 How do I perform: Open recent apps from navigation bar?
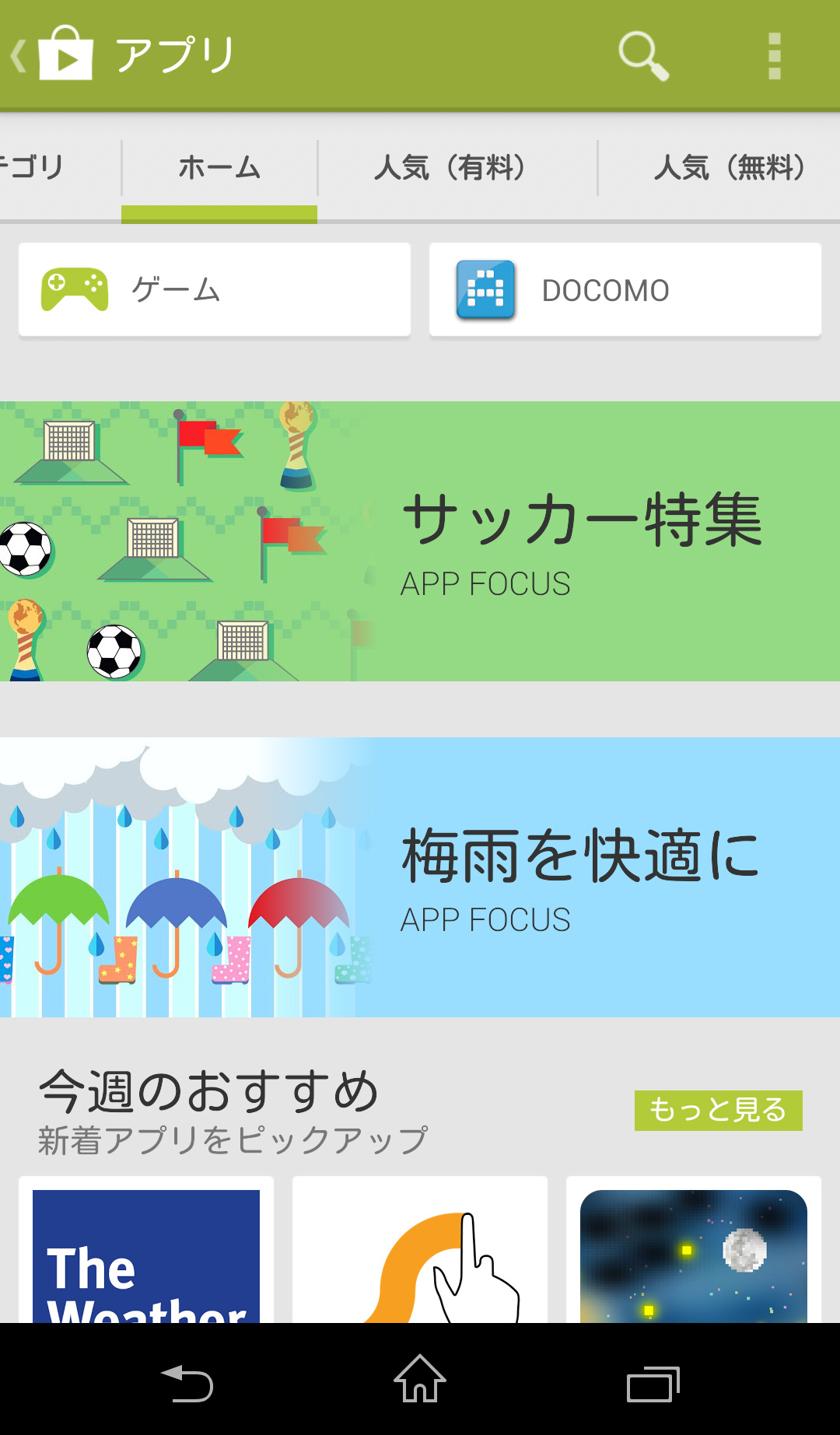pyautogui.click(x=653, y=1383)
